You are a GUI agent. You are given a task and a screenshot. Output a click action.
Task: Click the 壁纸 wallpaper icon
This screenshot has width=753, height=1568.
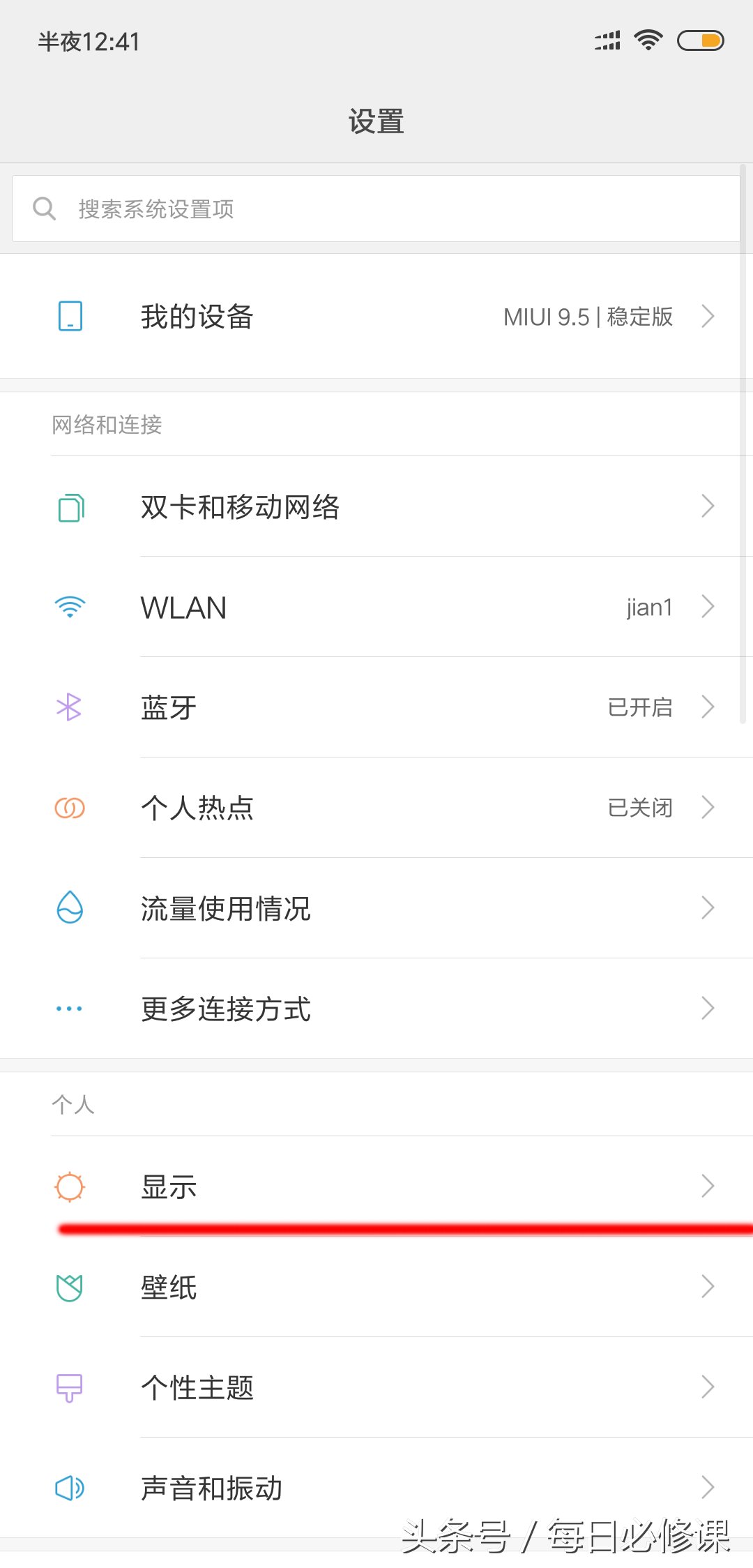[69, 1286]
